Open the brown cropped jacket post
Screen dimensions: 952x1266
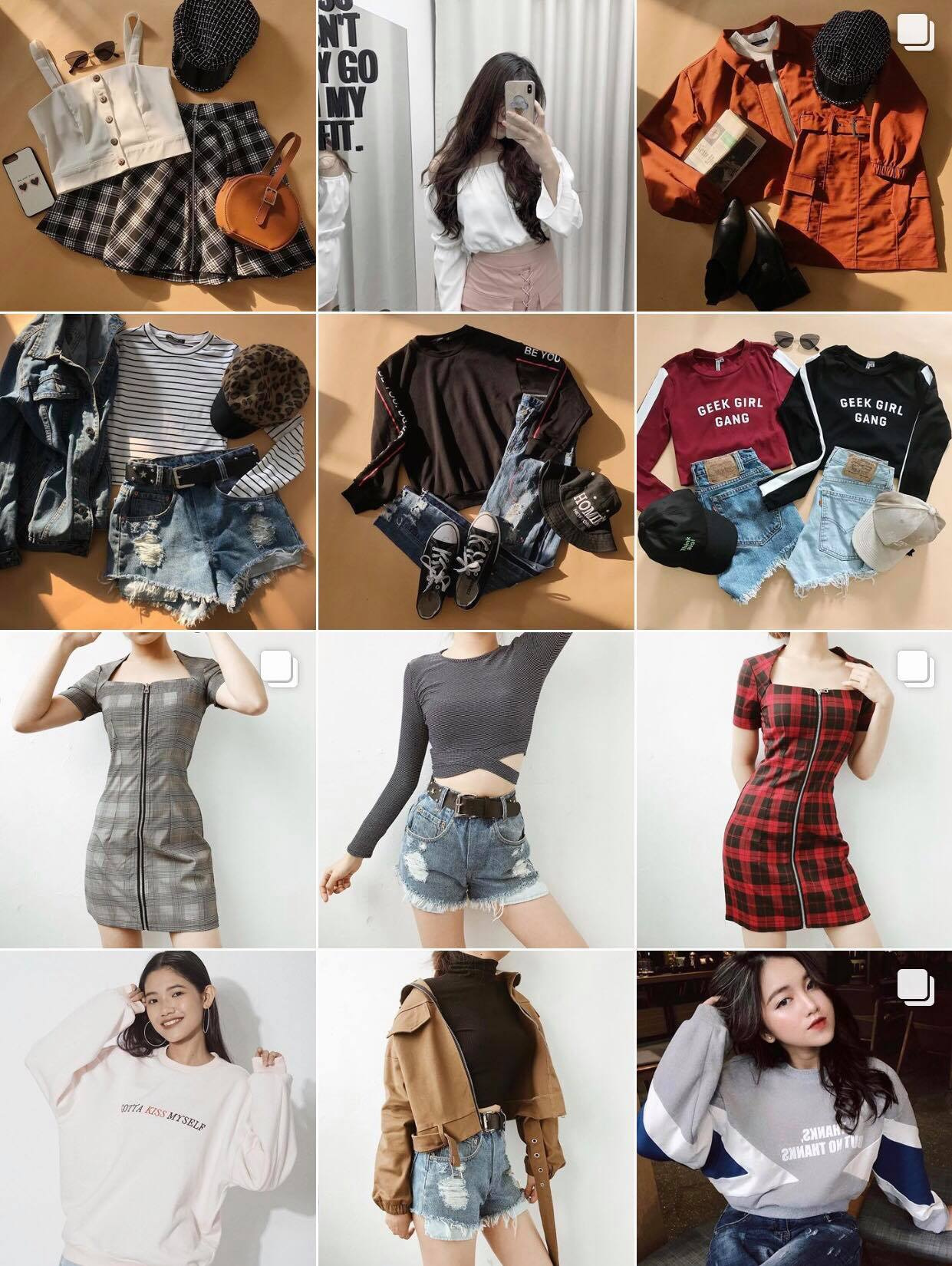[476, 1109]
